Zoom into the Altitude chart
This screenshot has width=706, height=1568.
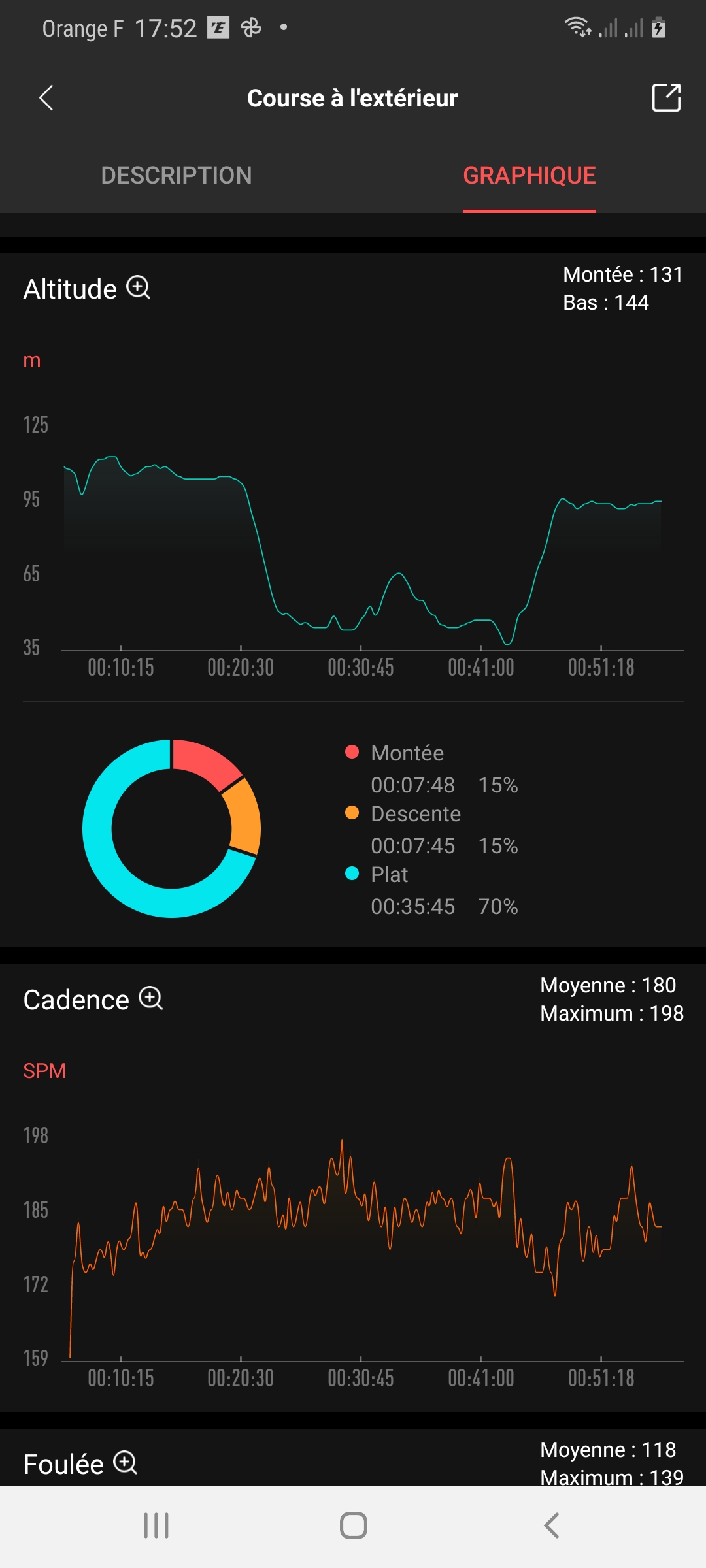coord(139,287)
